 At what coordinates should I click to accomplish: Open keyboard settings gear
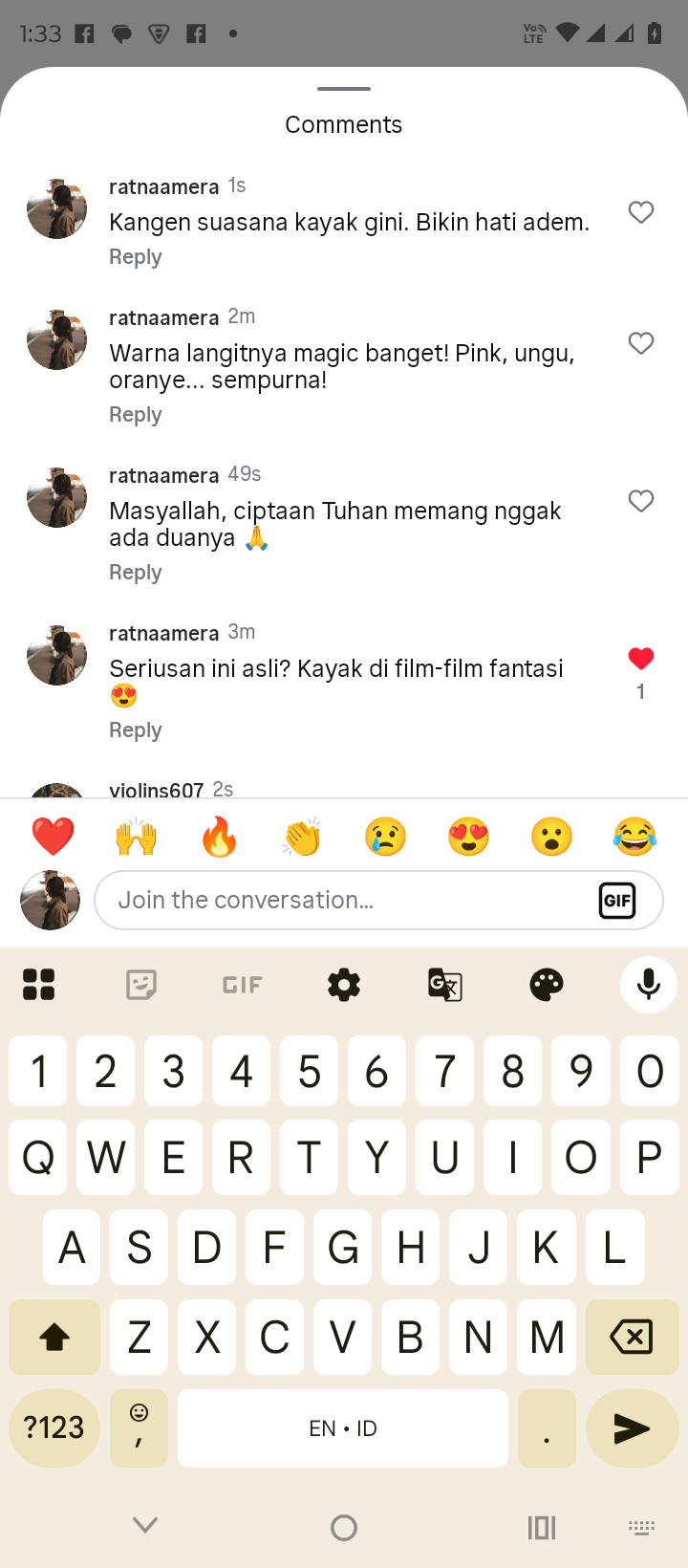click(344, 984)
